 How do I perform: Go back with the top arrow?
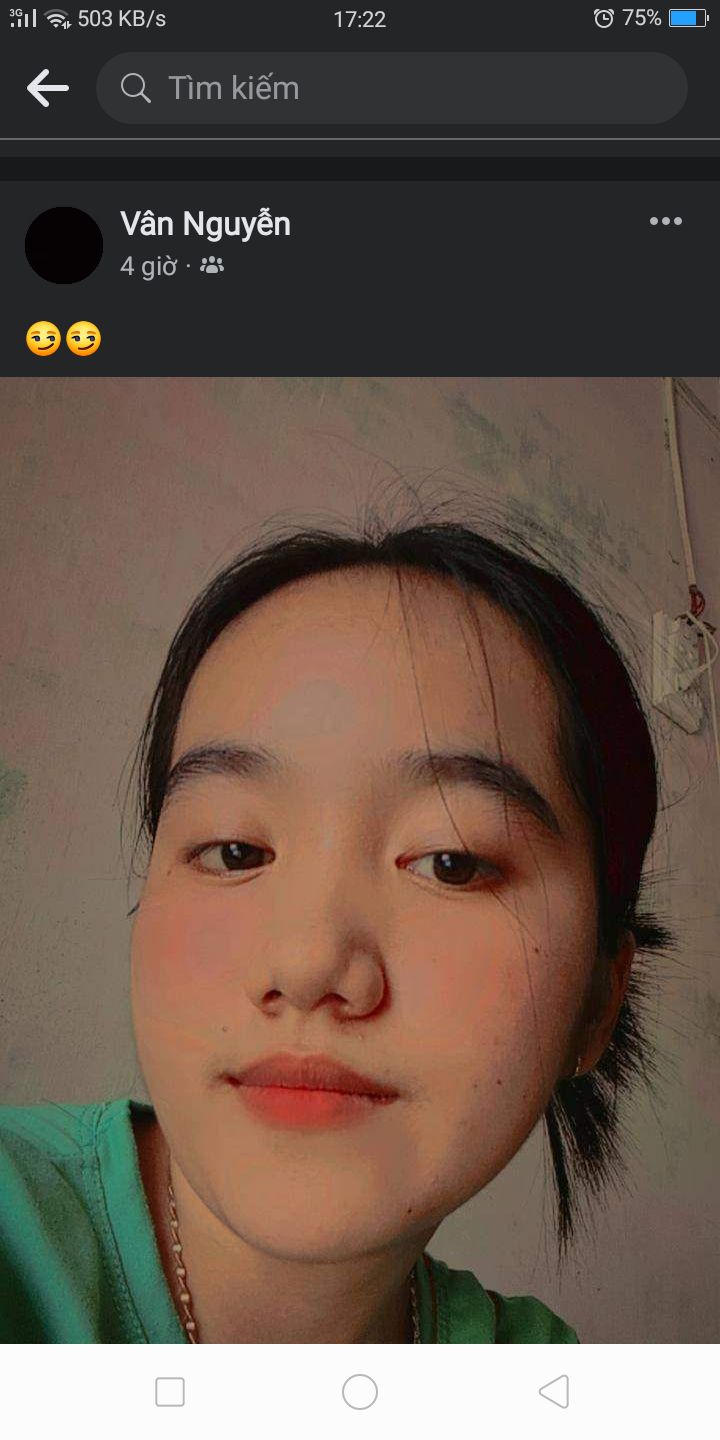(47, 88)
